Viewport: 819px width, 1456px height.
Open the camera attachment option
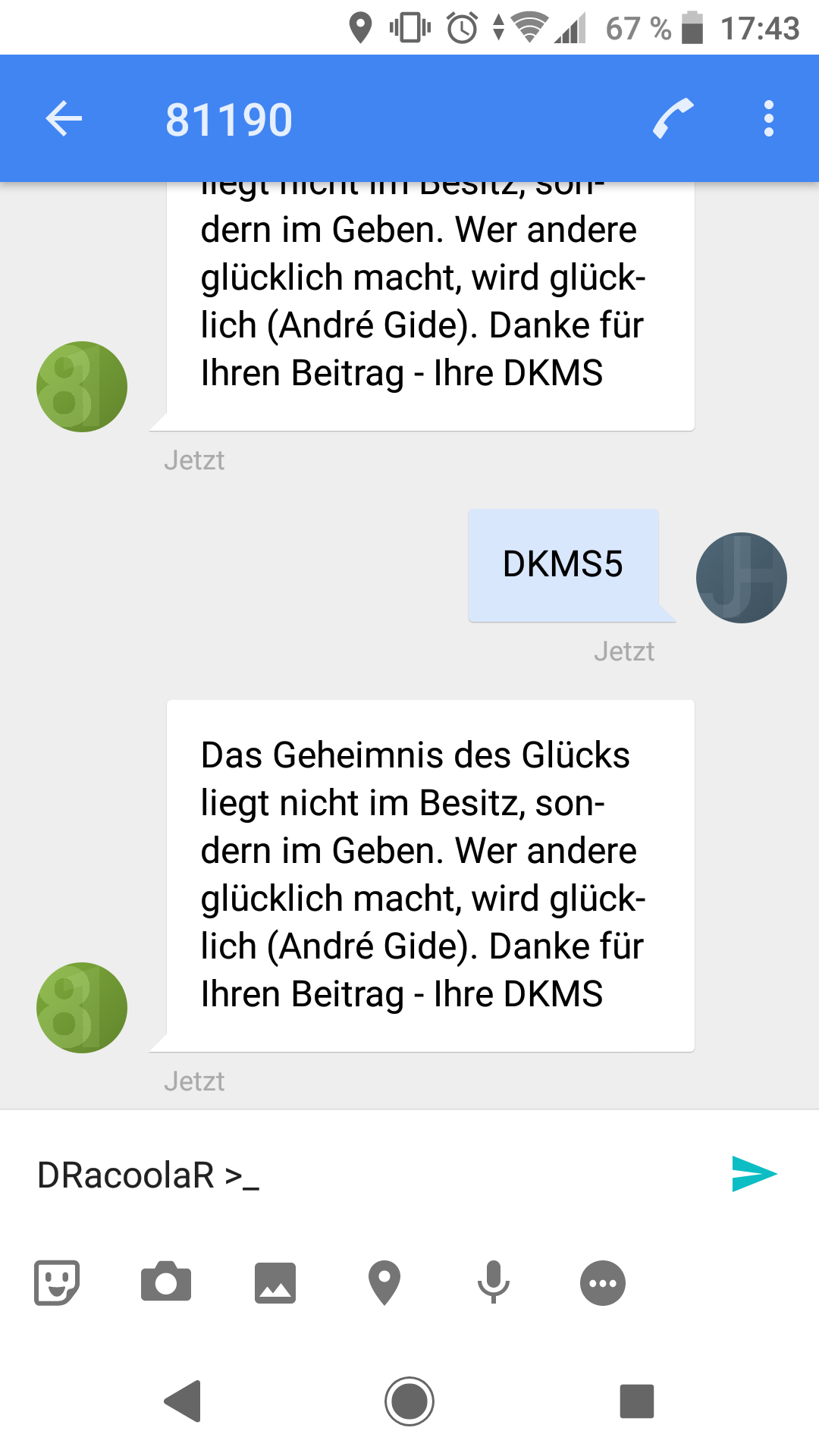pyautogui.click(x=166, y=1282)
